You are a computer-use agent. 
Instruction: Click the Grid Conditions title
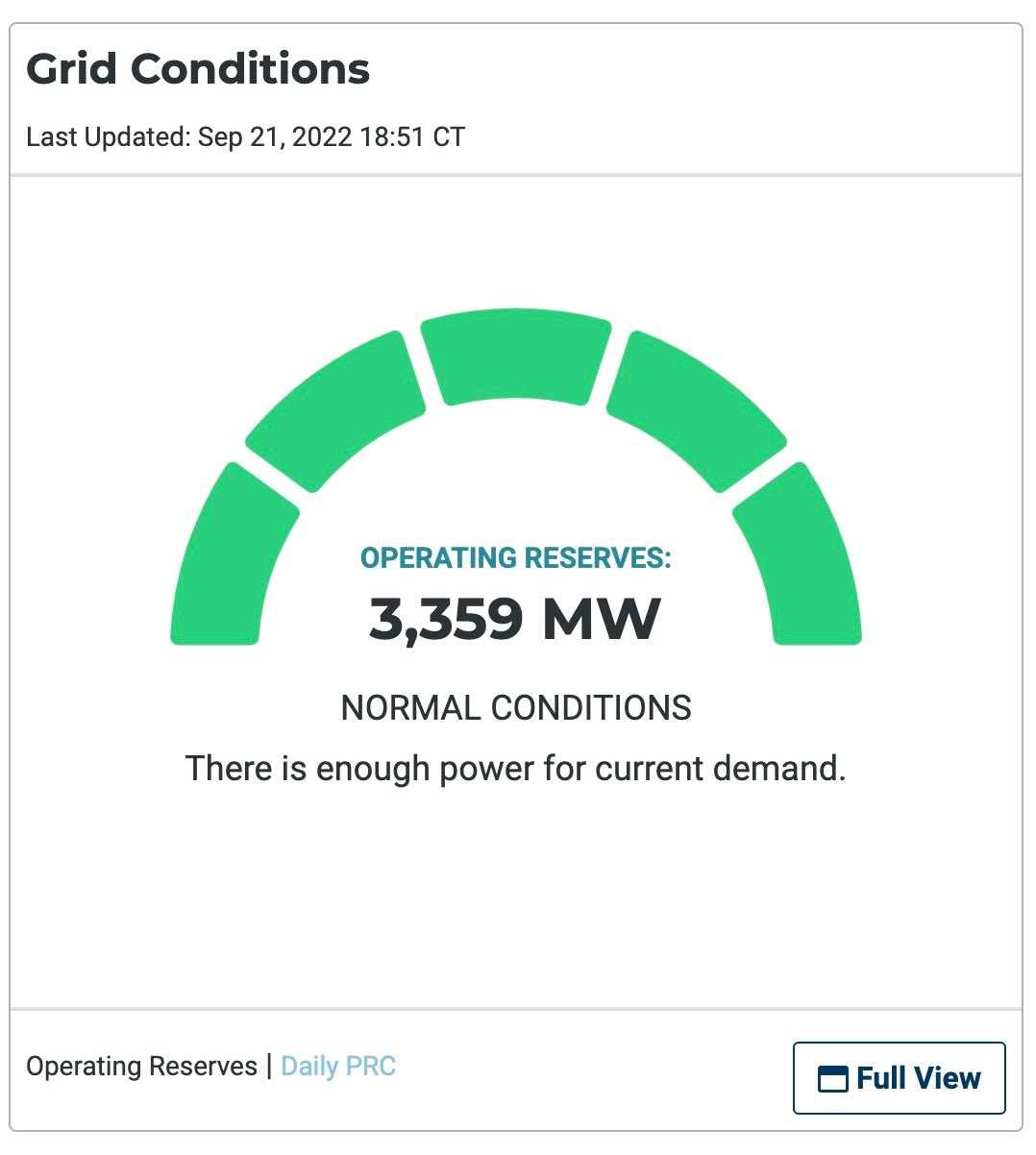199,69
